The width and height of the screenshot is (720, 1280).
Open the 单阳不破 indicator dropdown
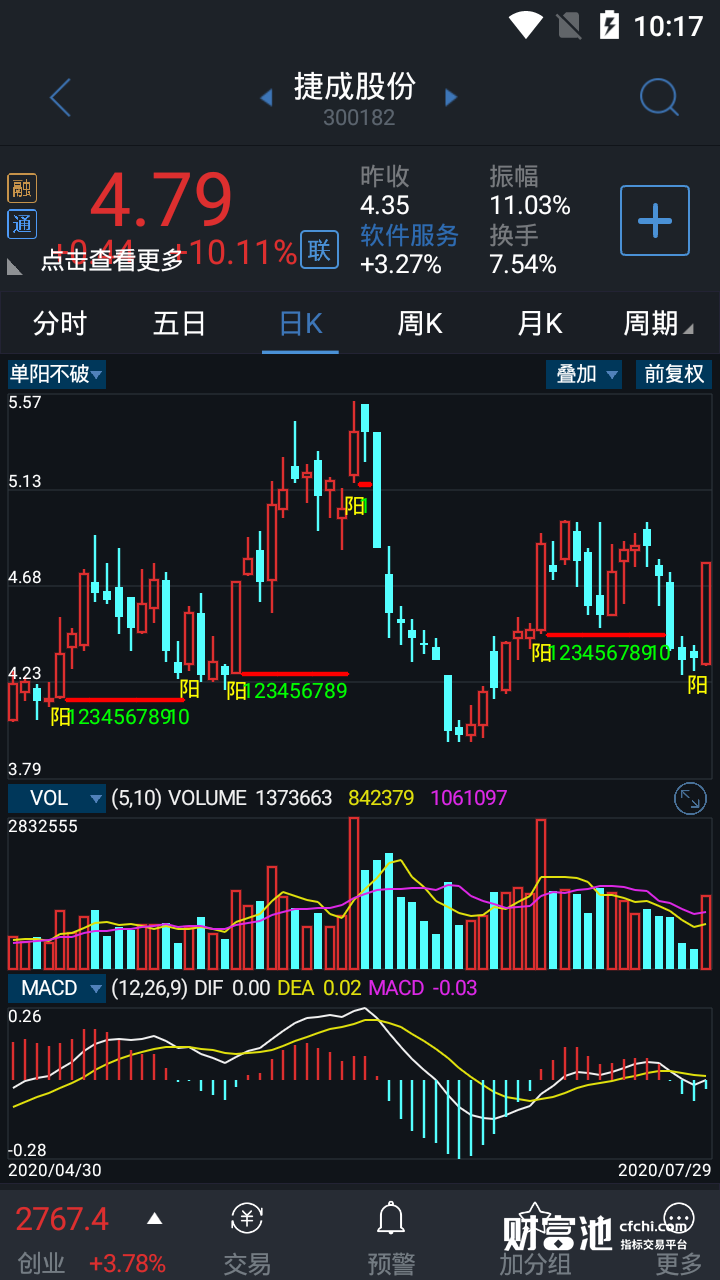click(x=57, y=375)
